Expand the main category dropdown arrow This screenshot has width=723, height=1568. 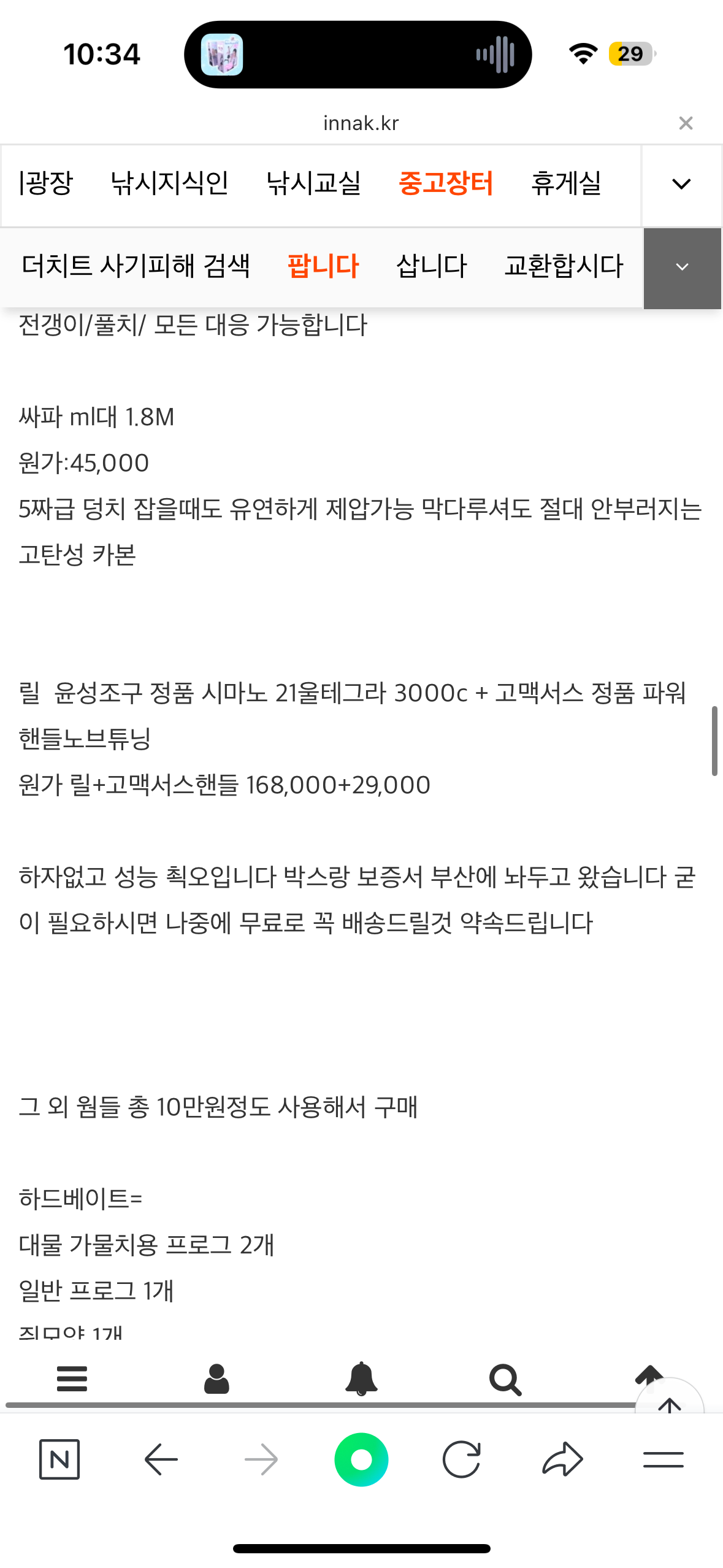click(681, 184)
